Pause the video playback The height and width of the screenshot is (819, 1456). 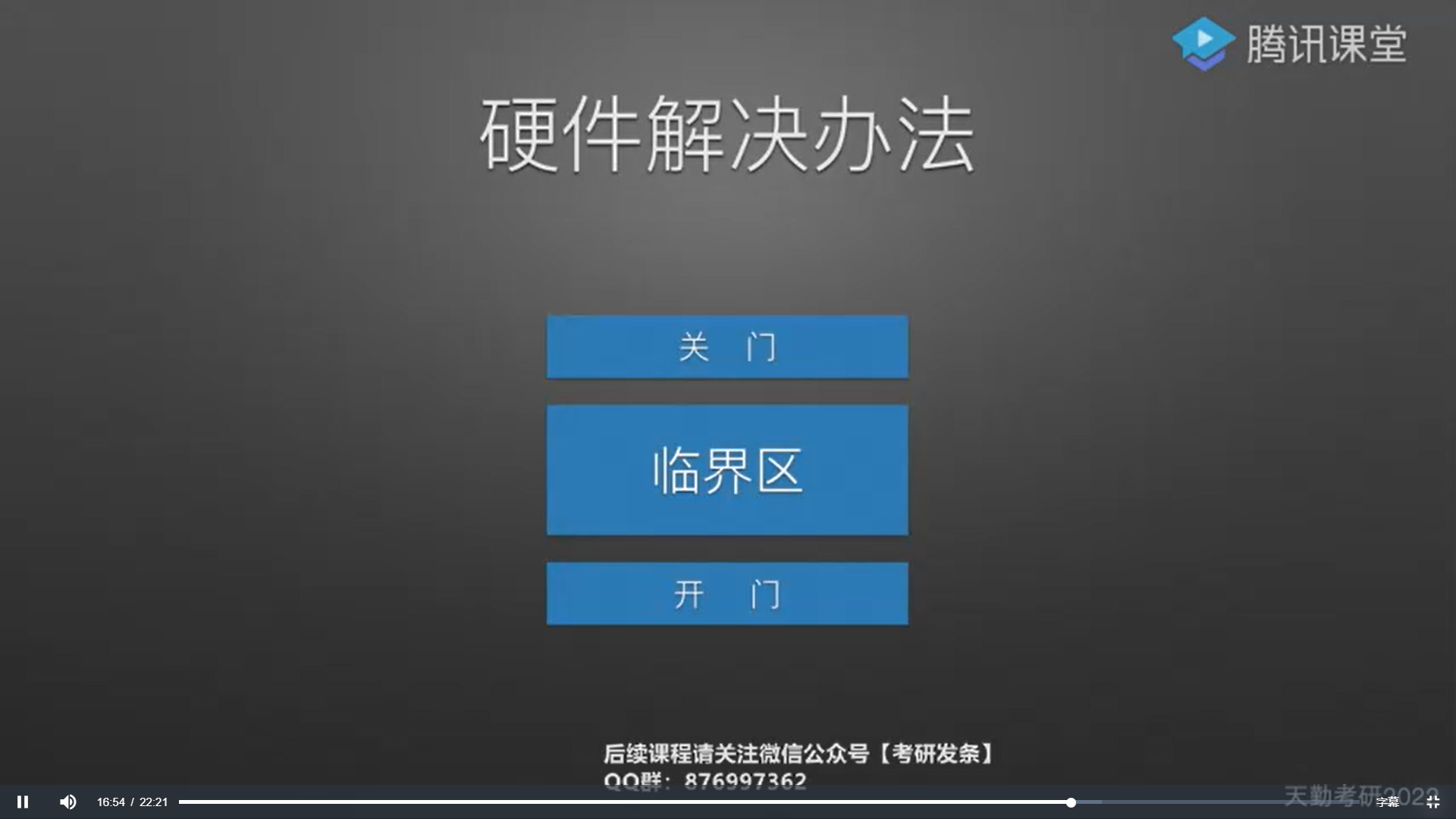[23, 802]
